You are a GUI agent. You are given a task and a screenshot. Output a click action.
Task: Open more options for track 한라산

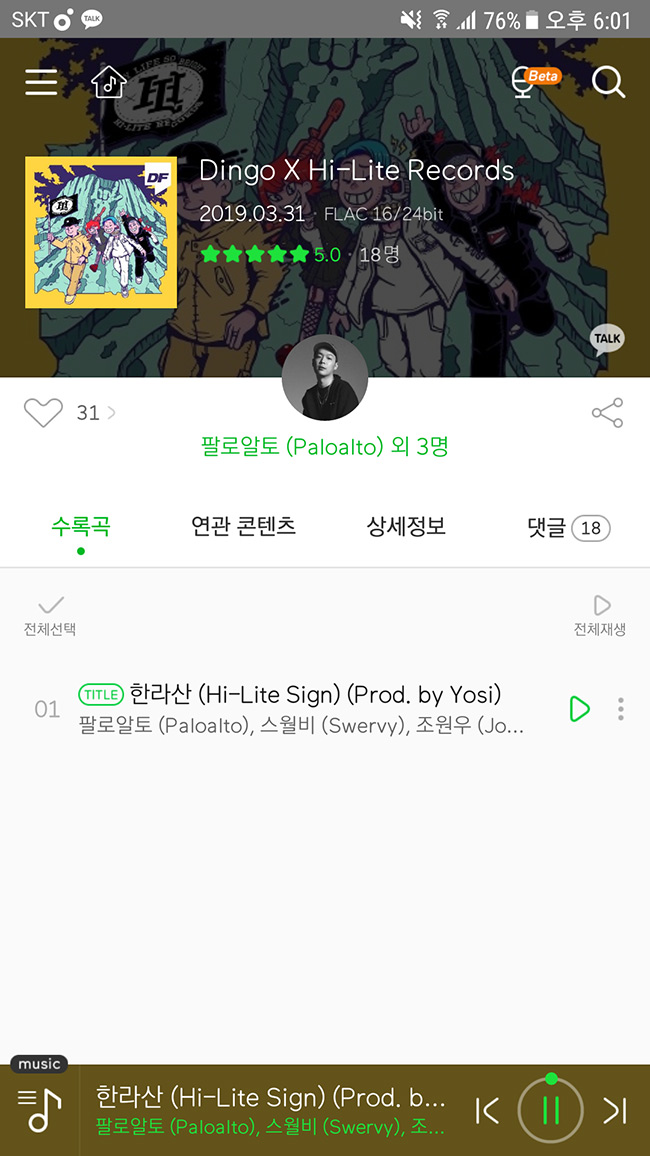click(x=621, y=709)
